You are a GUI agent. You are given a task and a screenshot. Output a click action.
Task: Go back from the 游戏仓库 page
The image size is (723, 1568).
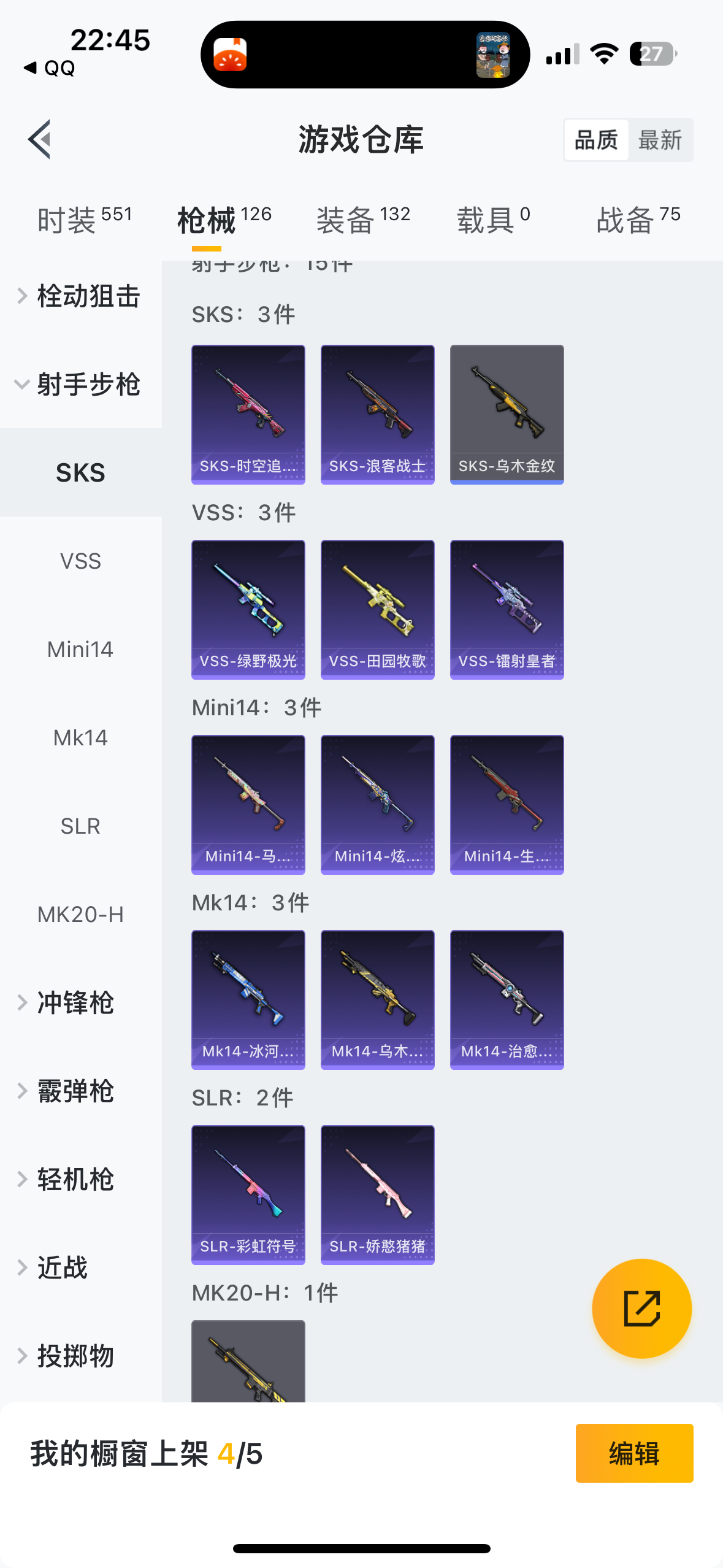pos(39,139)
